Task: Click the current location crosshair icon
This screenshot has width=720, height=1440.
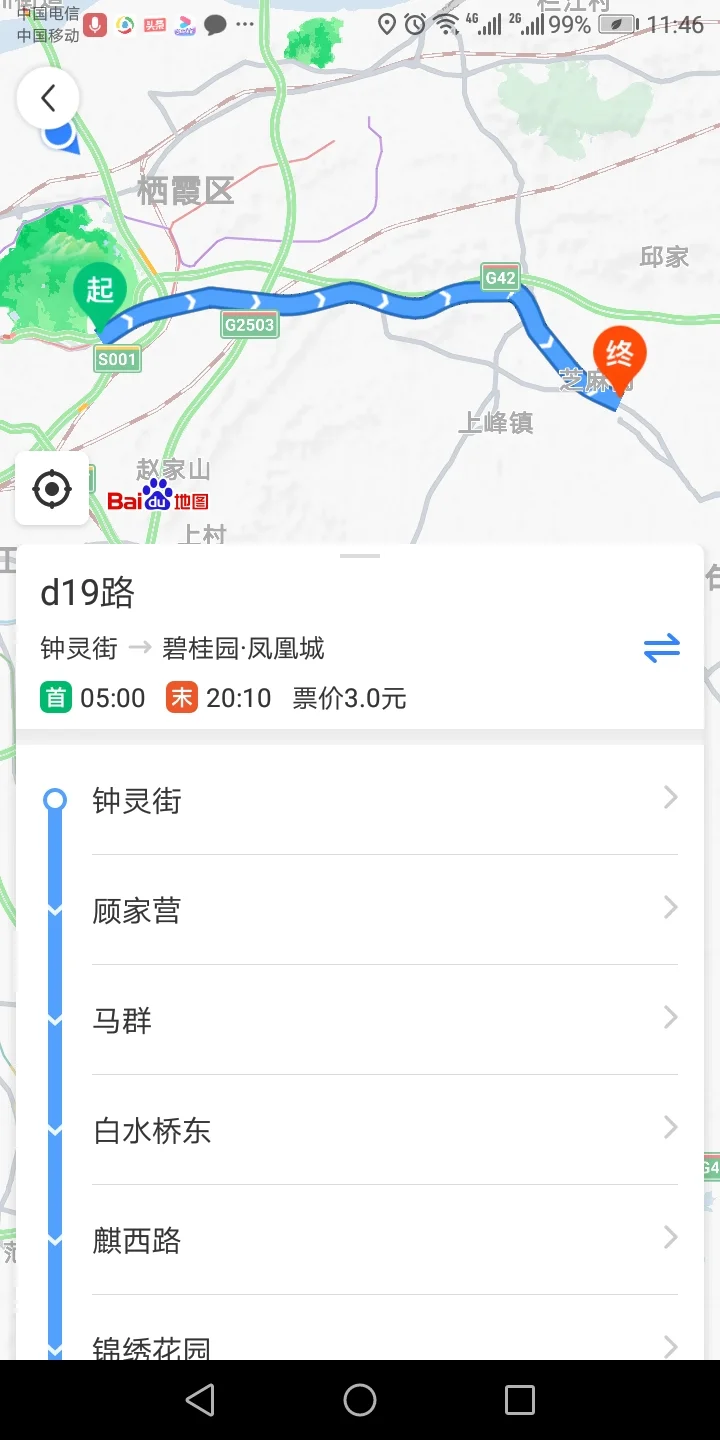Action: [x=51, y=489]
